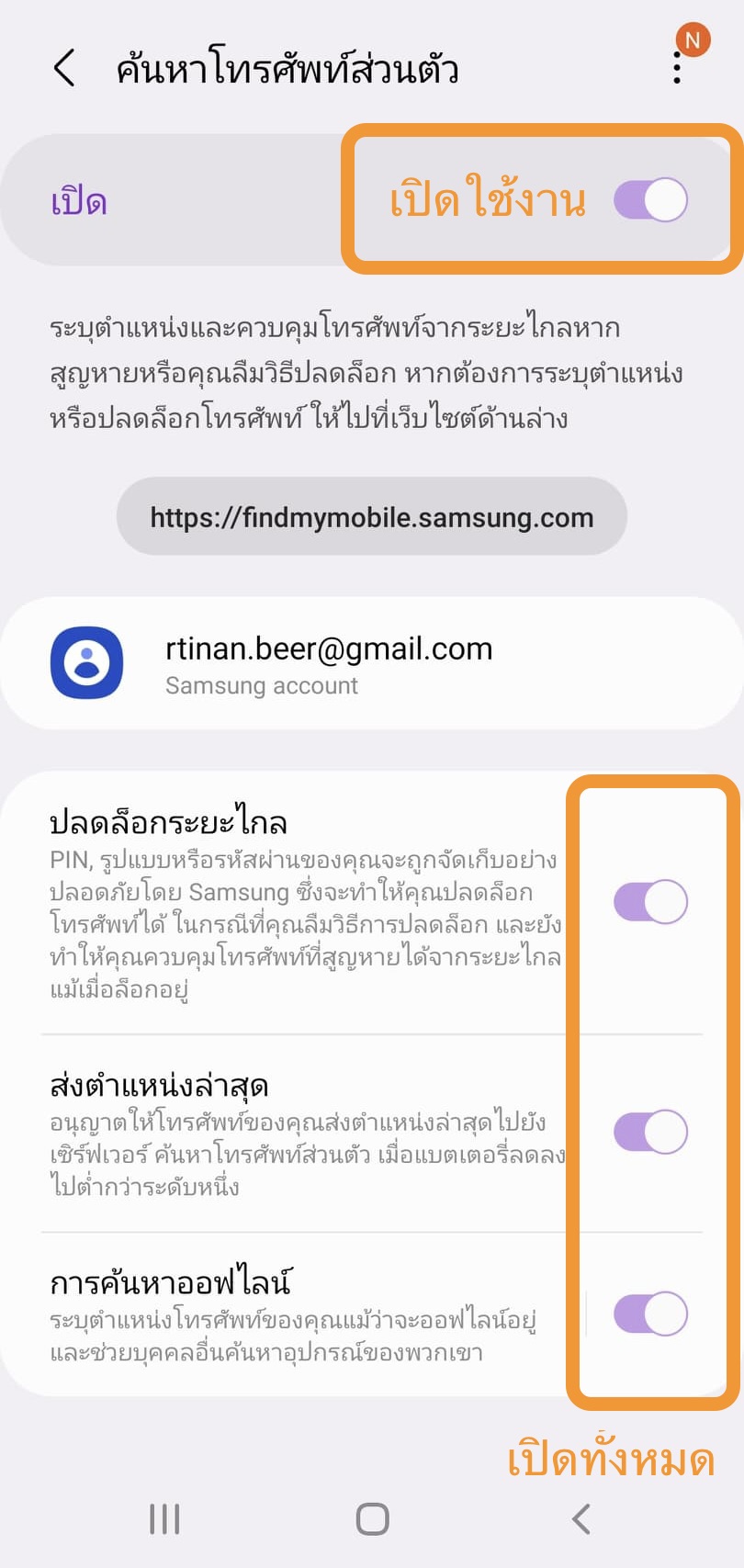The image size is (744, 1568).
Task: Disable the ปลดล็อกระยะไกล switch
Action: click(650, 902)
